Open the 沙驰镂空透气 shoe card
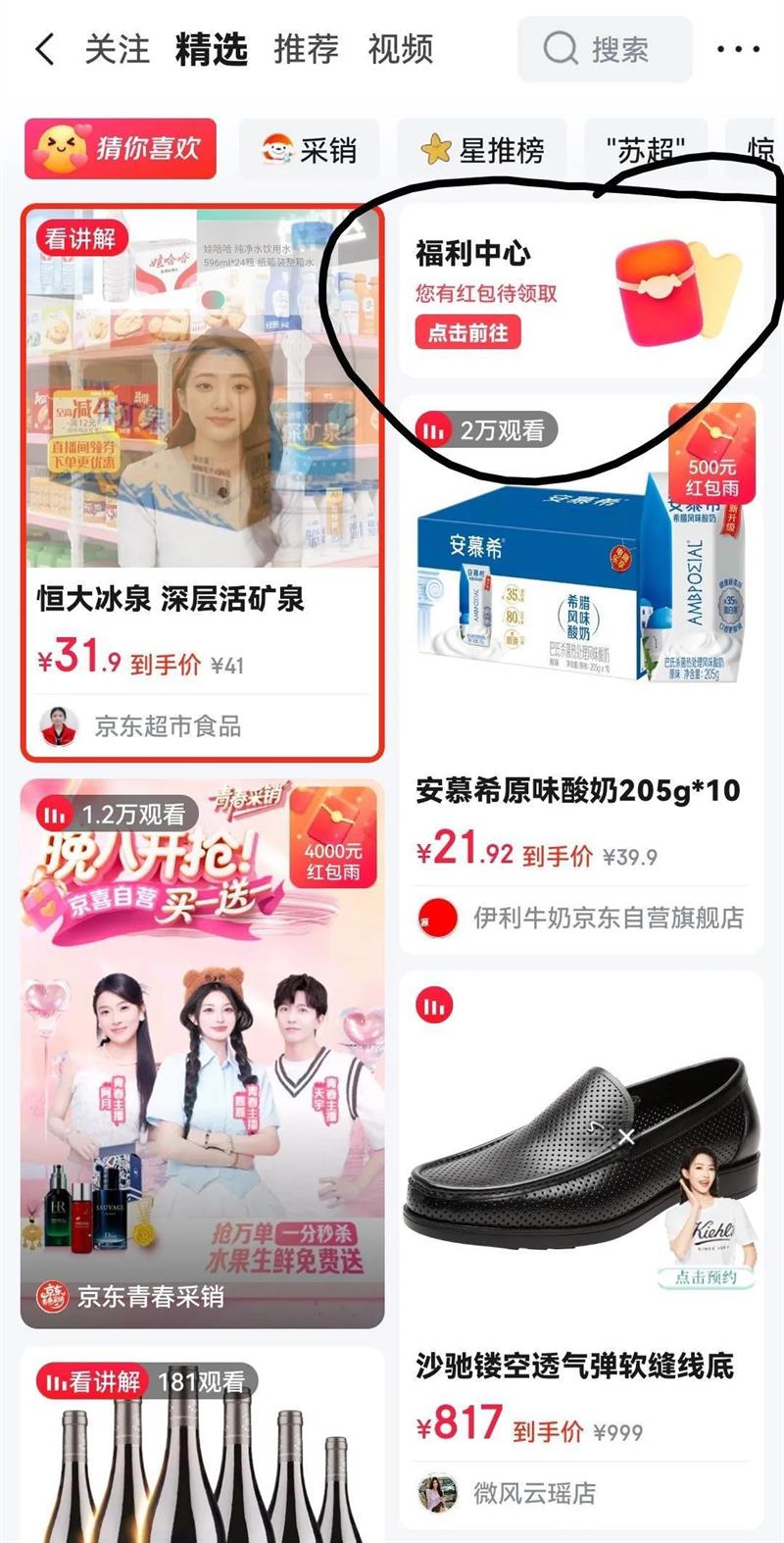Viewport: 784px width, 1543px height. pos(580,1250)
